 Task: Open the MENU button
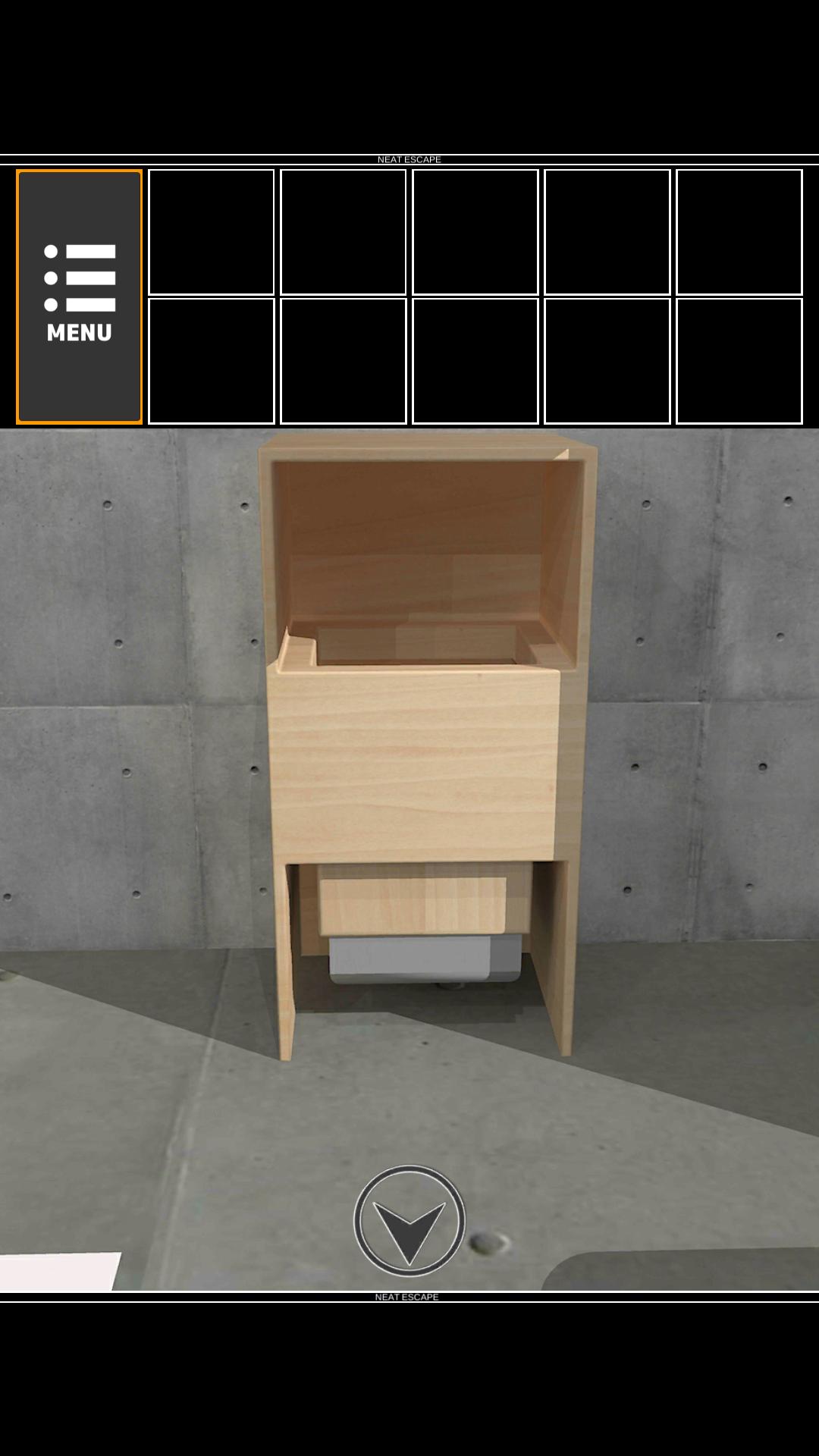pyautogui.click(x=80, y=297)
